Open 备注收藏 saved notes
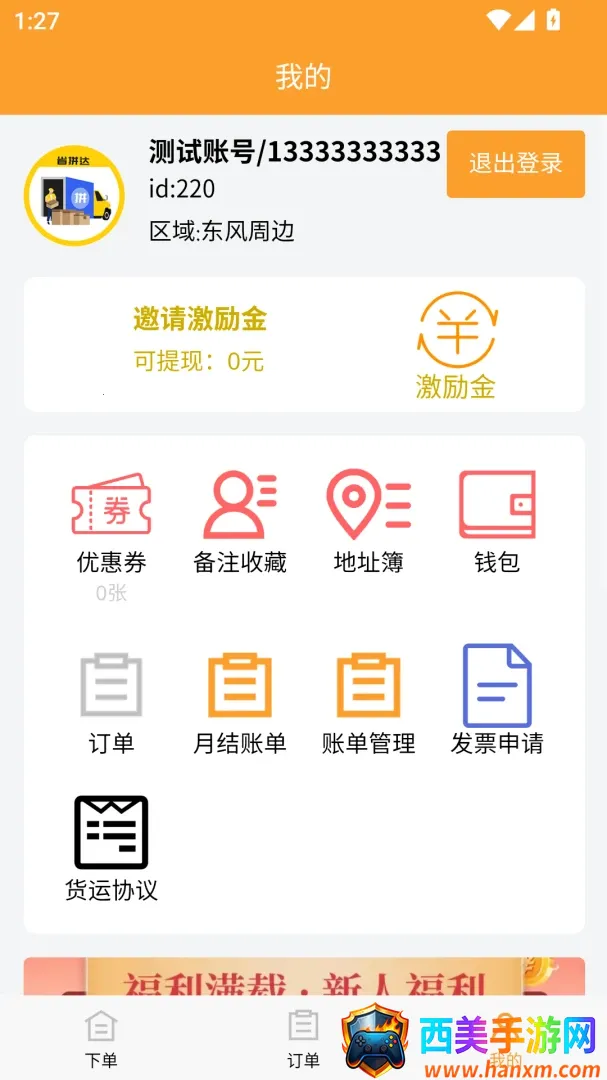Screen dimensions: 607x1080 tap(240, 523)
